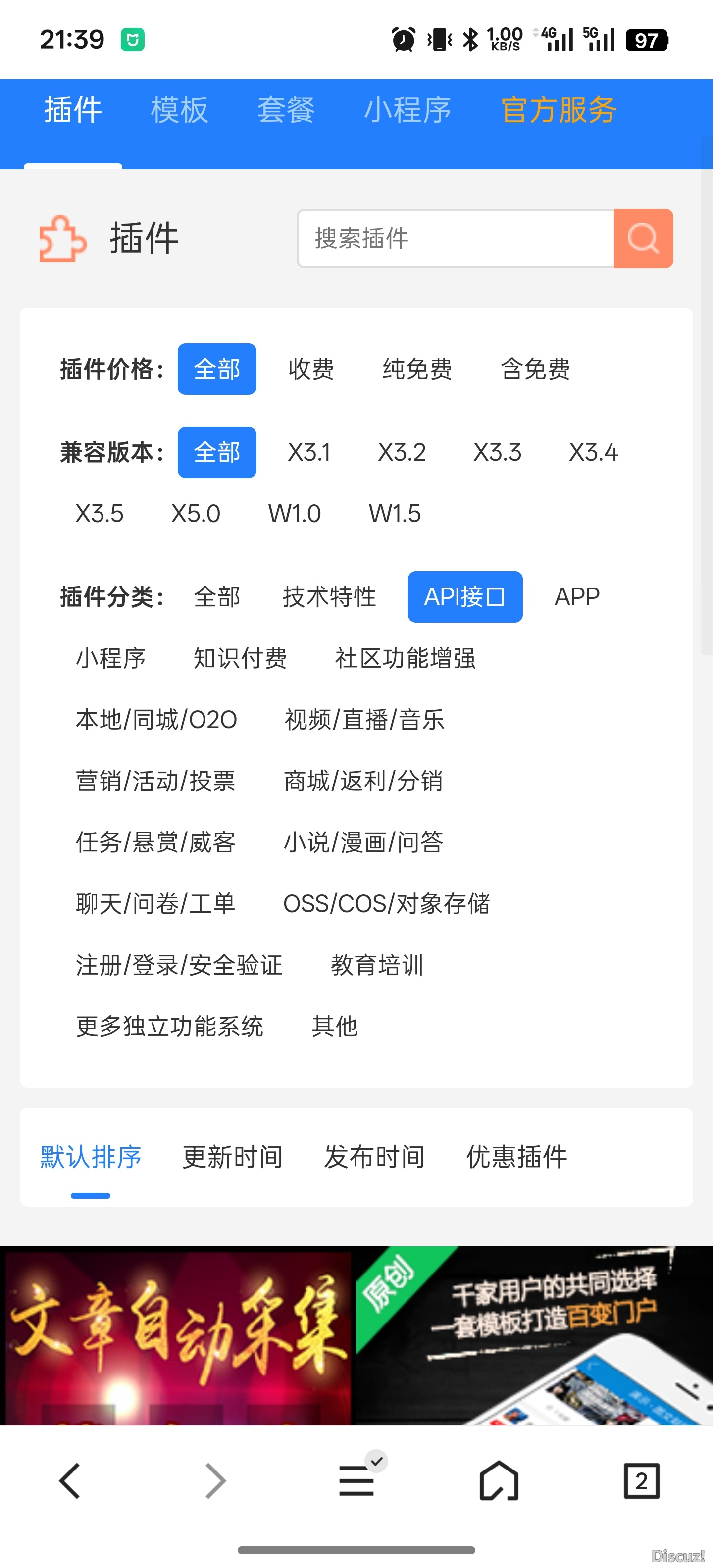Viewport: 713px width, 1568px height.
Task: Open the 套餐 top tab
Action: point(286,110)
